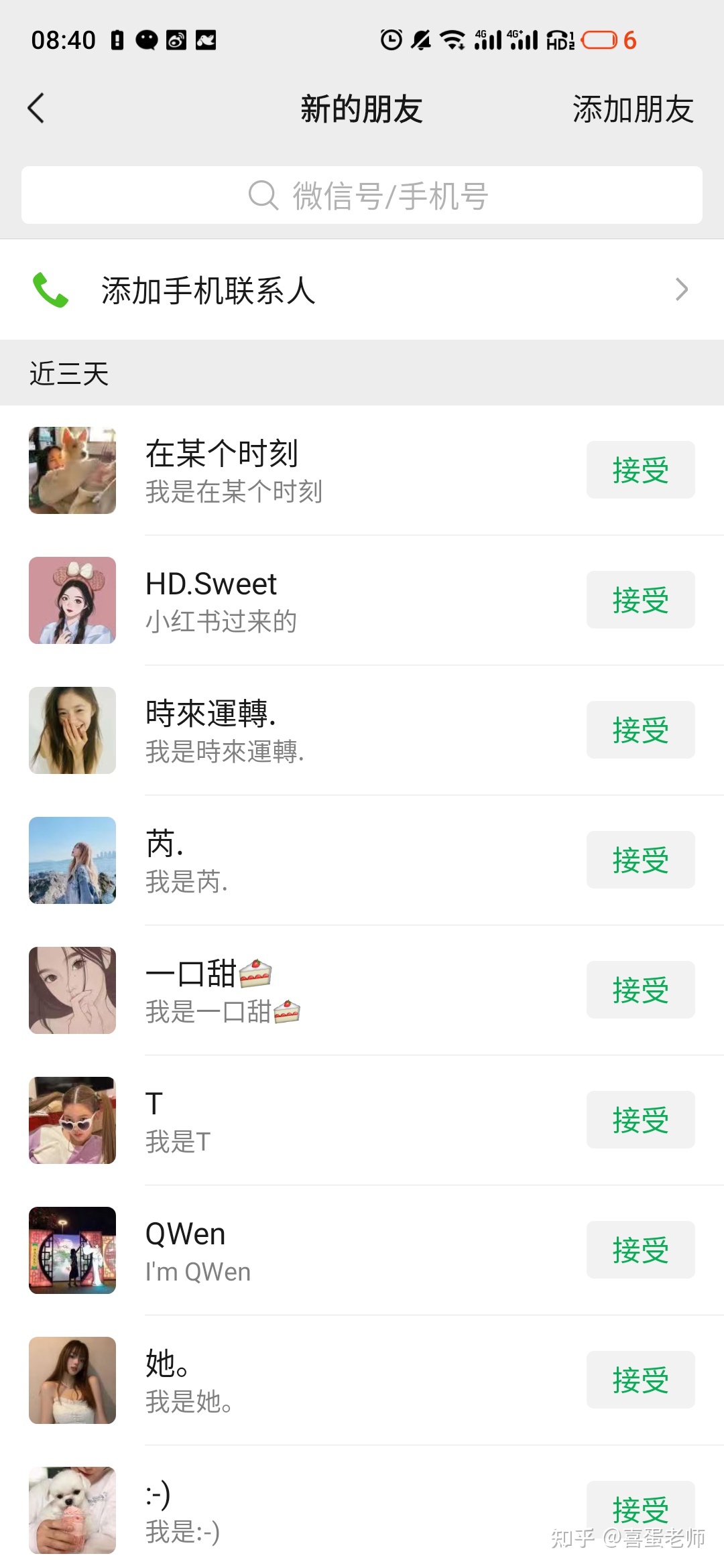
Task: Accept QWen's friend request
Action: click(640, 1248)
